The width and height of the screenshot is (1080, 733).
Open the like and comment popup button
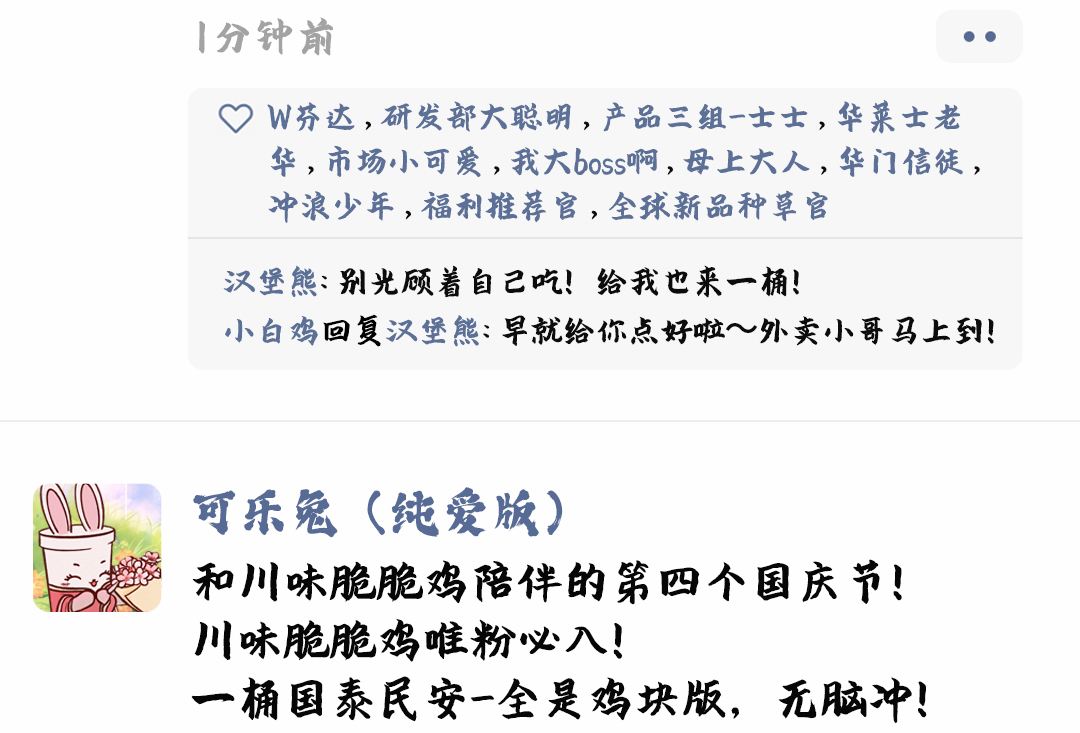pyautogui.click(x=978, y=37)
